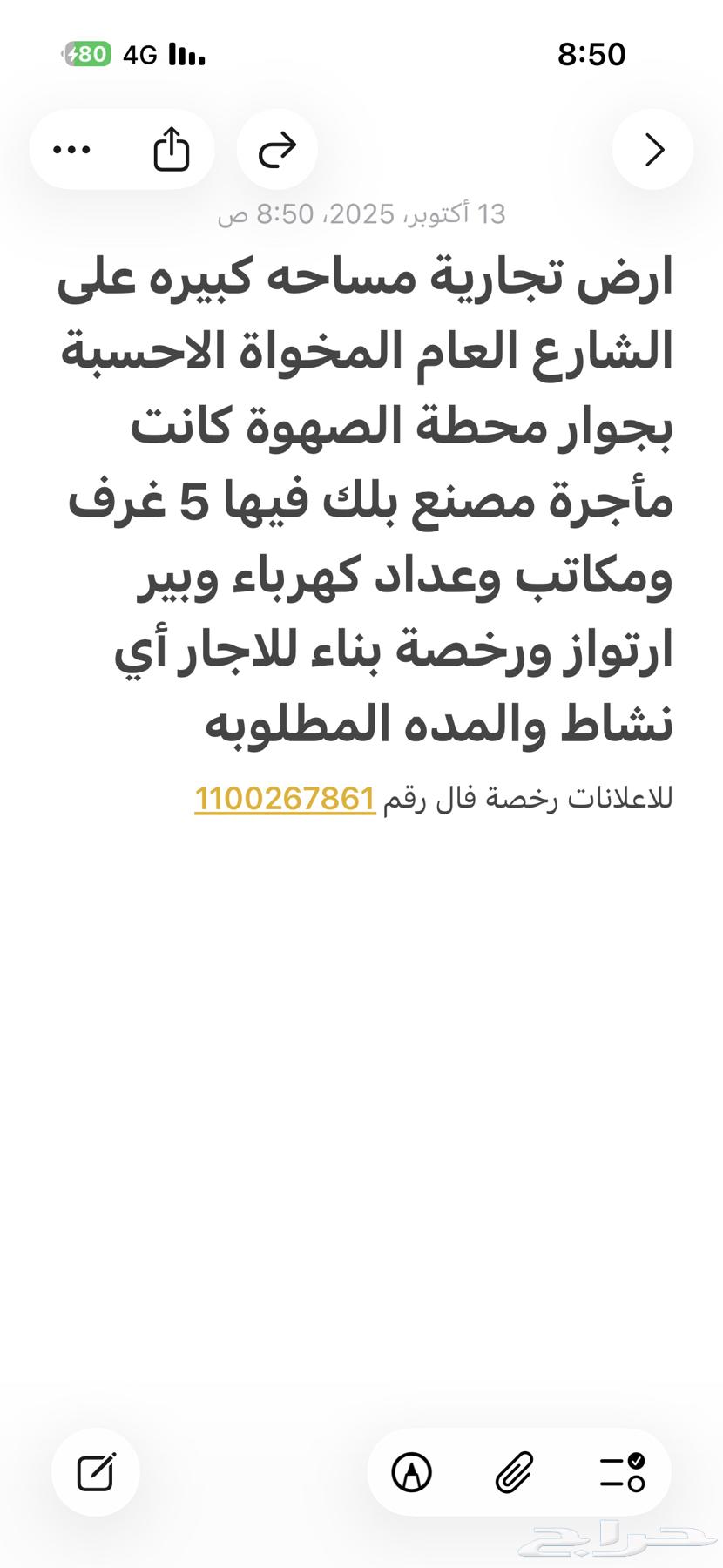Share this note
Viewport: 723px width, 1568px height.
pyautogui.click(x=172, y=150)
